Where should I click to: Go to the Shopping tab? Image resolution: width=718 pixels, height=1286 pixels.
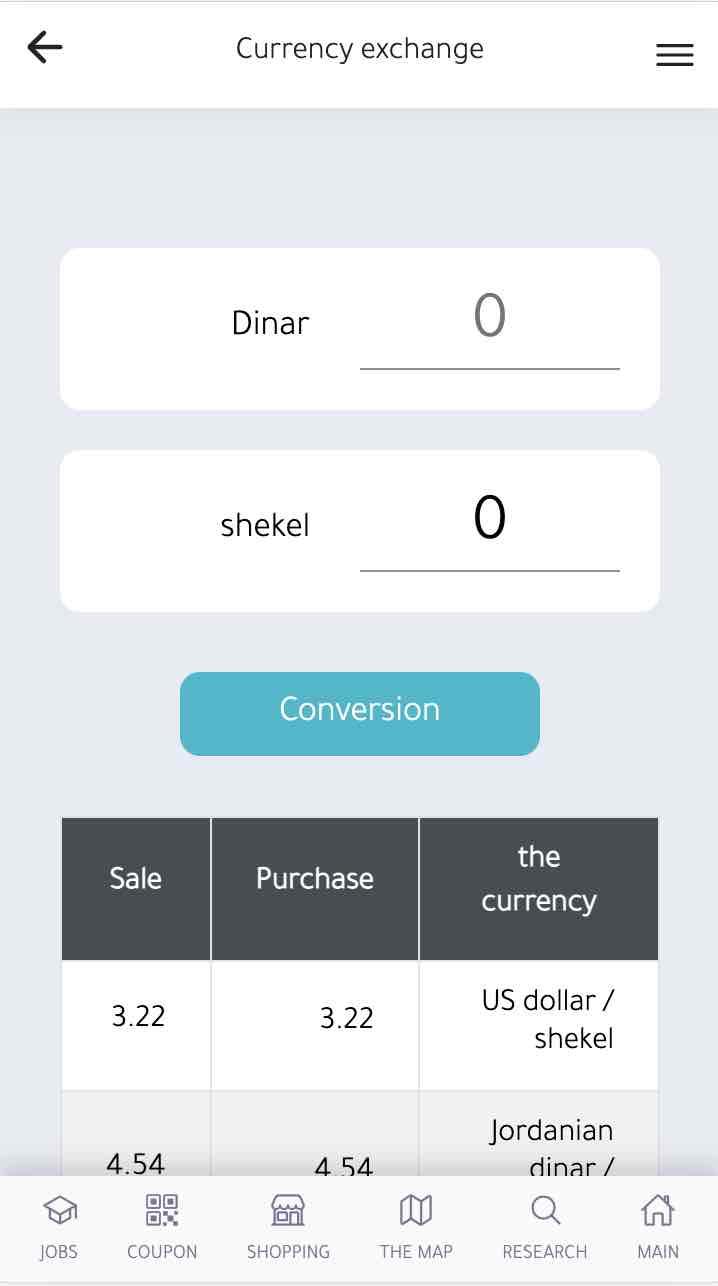pos(288,1227)
